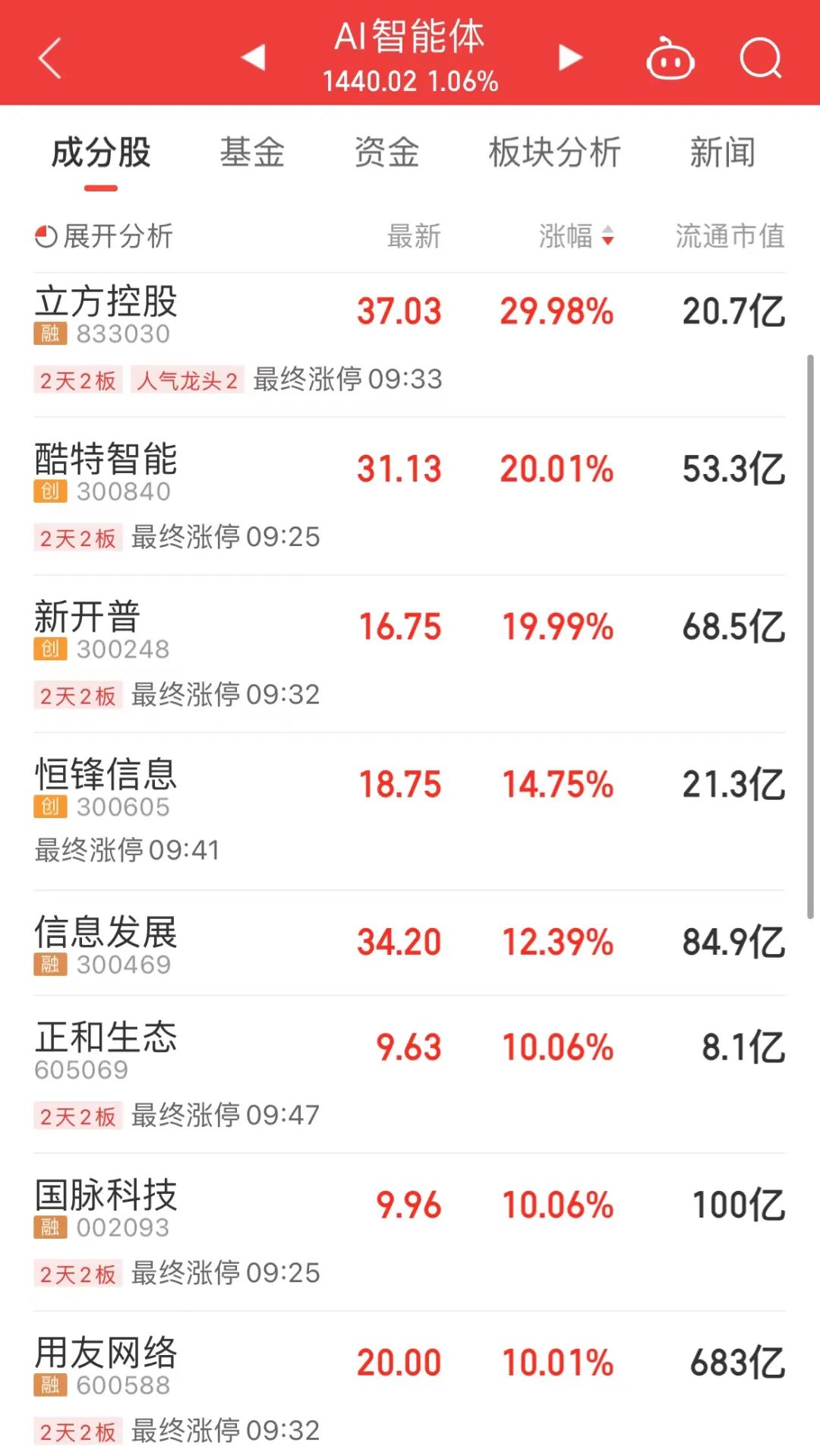The width and height of the screenshot is (820, 1456).
Task: Sort the list by 涨幅
Action: click(576, 236)
